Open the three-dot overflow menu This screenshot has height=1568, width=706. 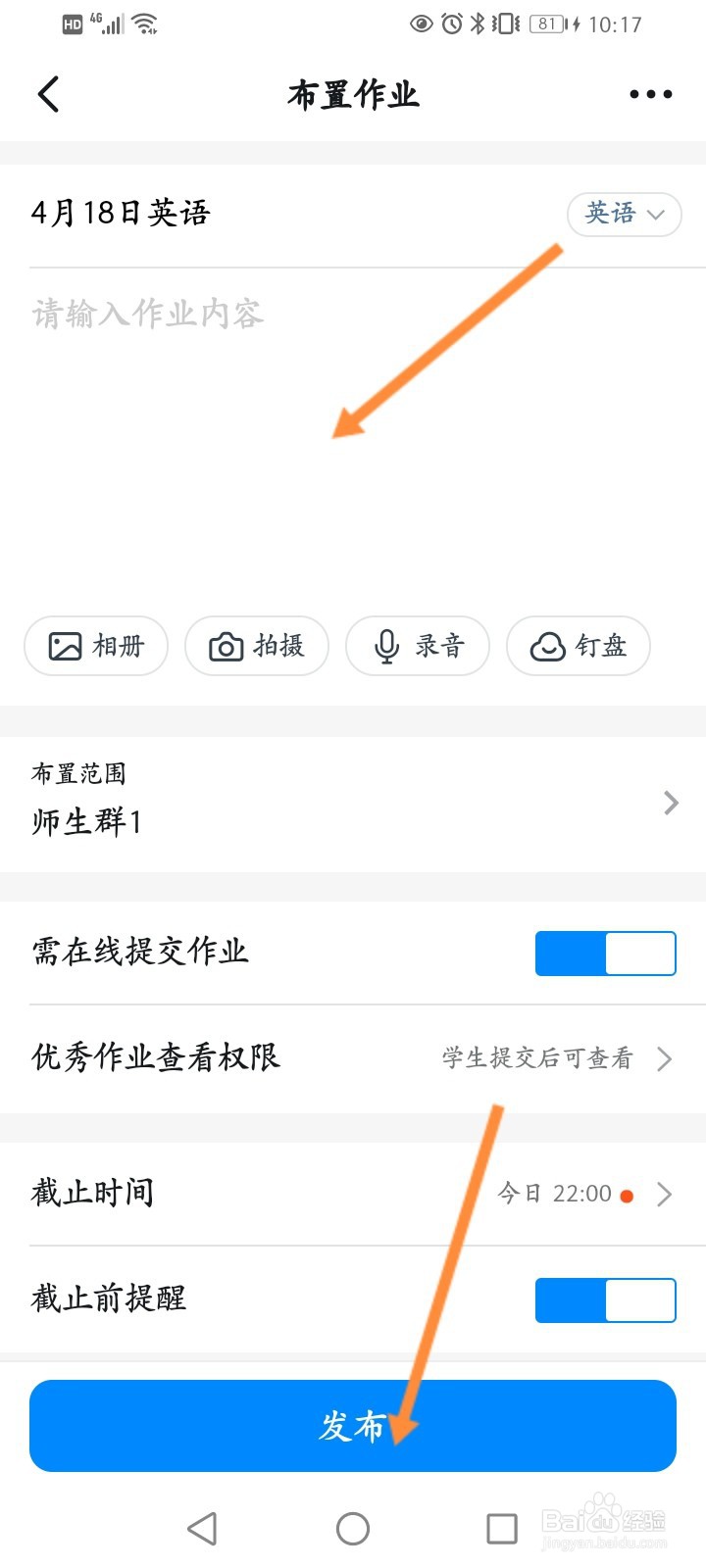coord(651,95)
